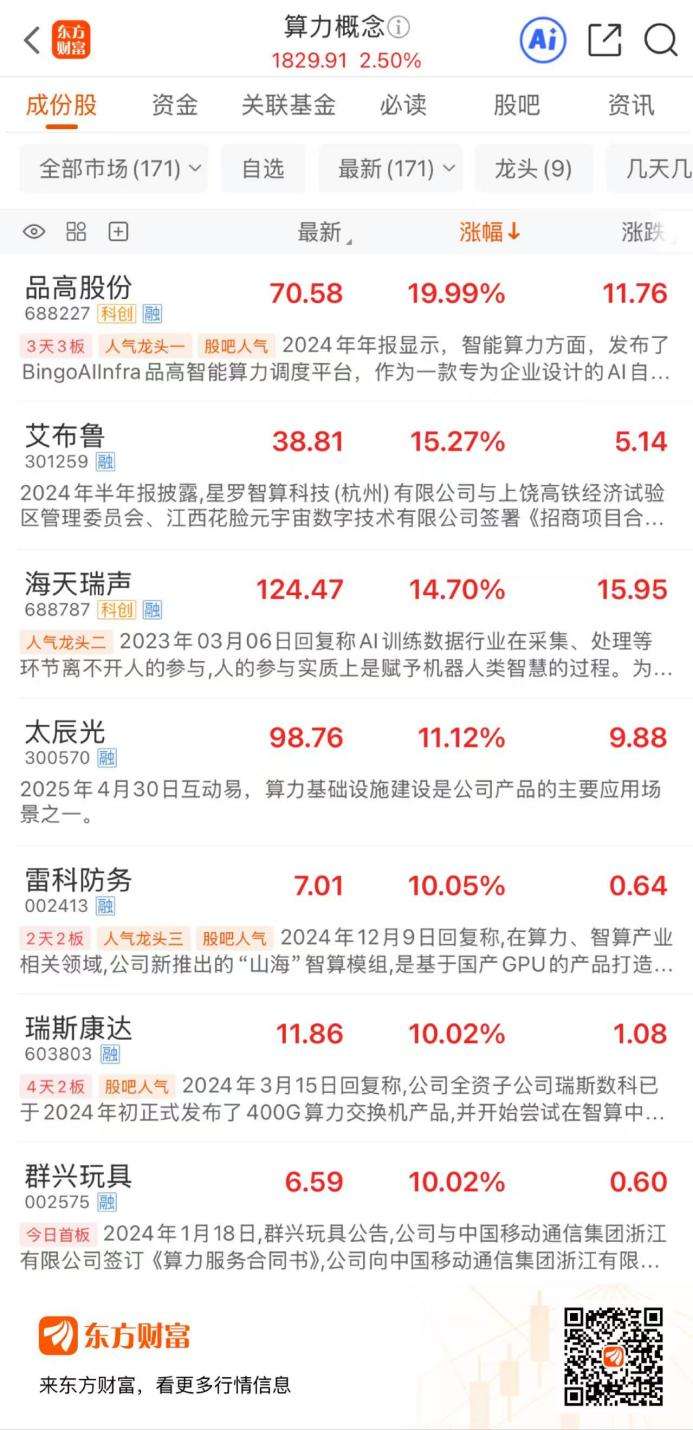Image resolution: width=693 pixels, height=1430 pixels.
Task: Go to the 股吧 tab
Action: (x=517, y=105)
